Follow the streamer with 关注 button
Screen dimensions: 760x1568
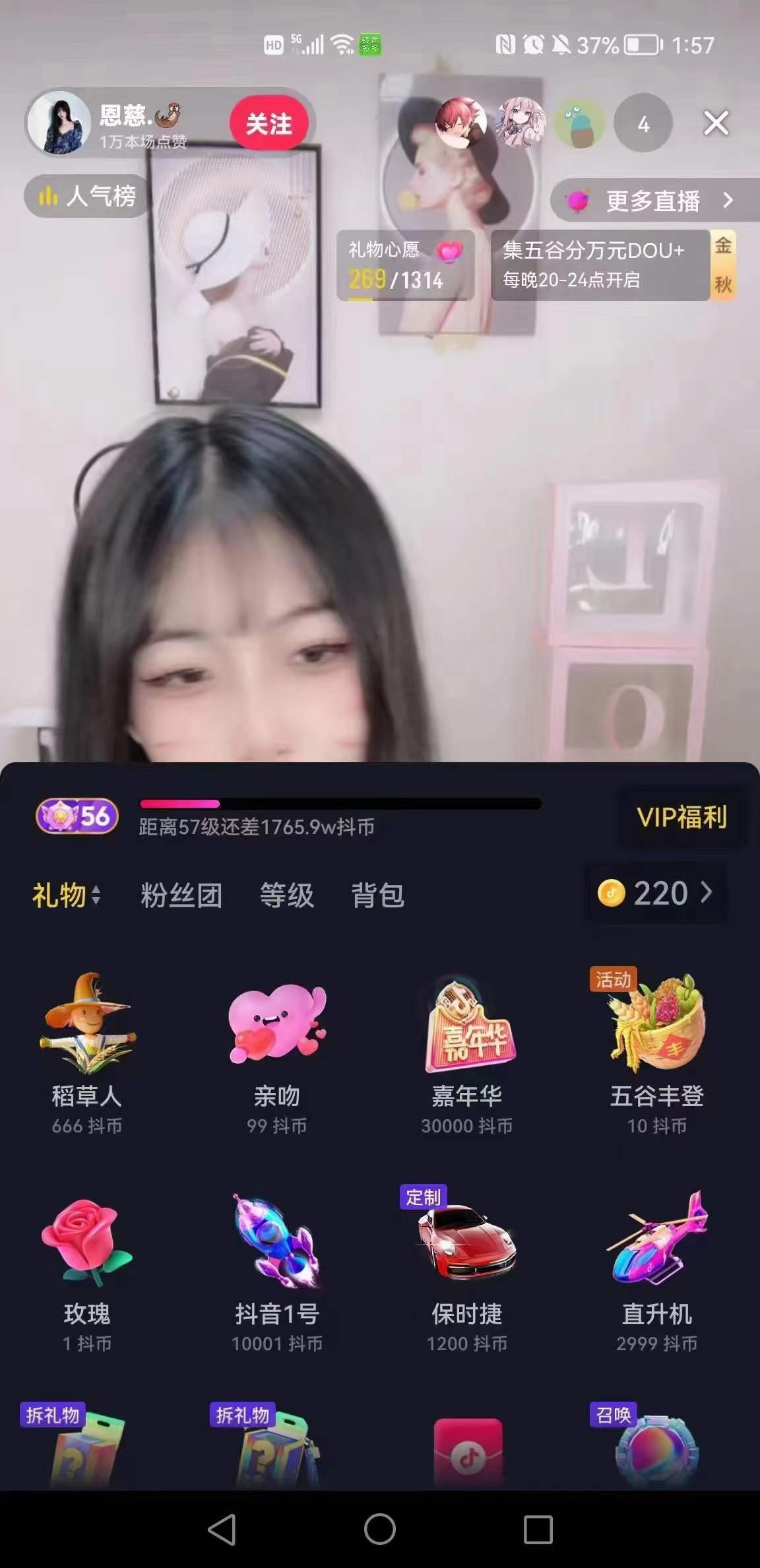(269, 123)
